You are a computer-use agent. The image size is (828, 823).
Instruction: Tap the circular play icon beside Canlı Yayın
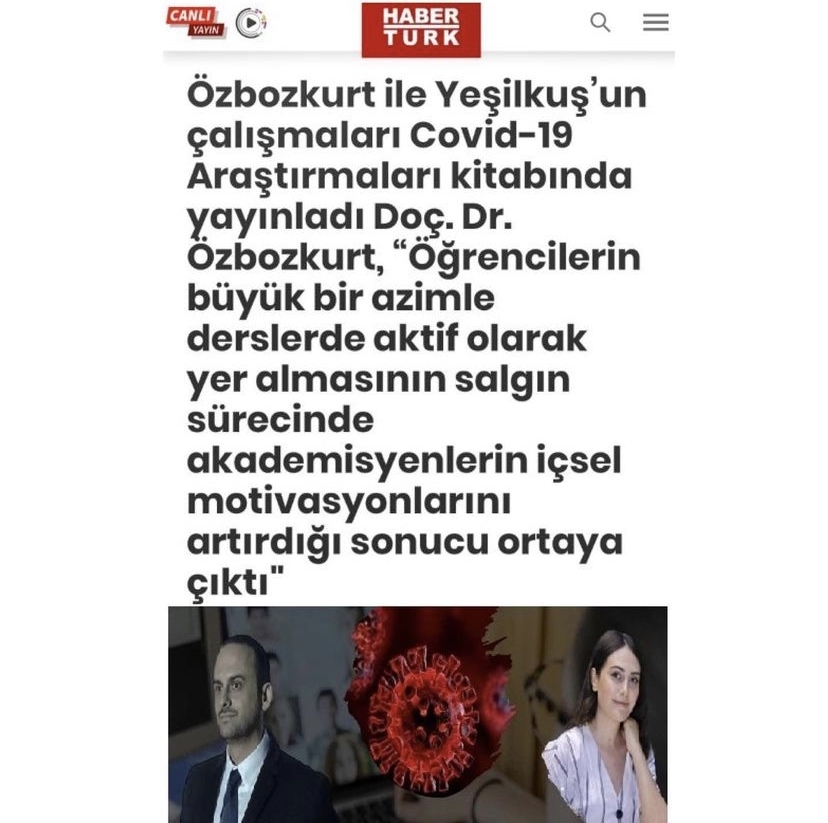pos(250,23)
